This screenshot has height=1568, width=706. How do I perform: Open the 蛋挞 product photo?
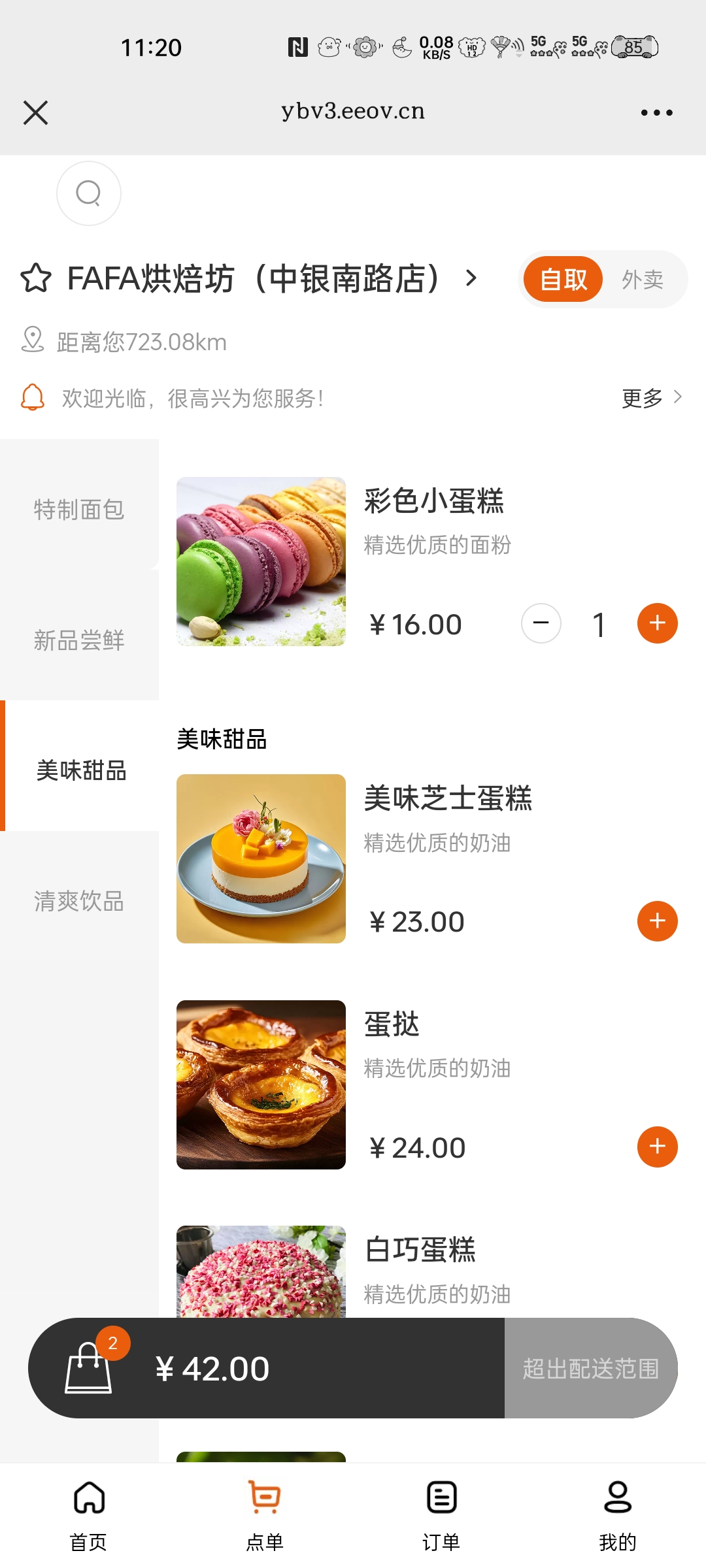[x=261, y=1085]
